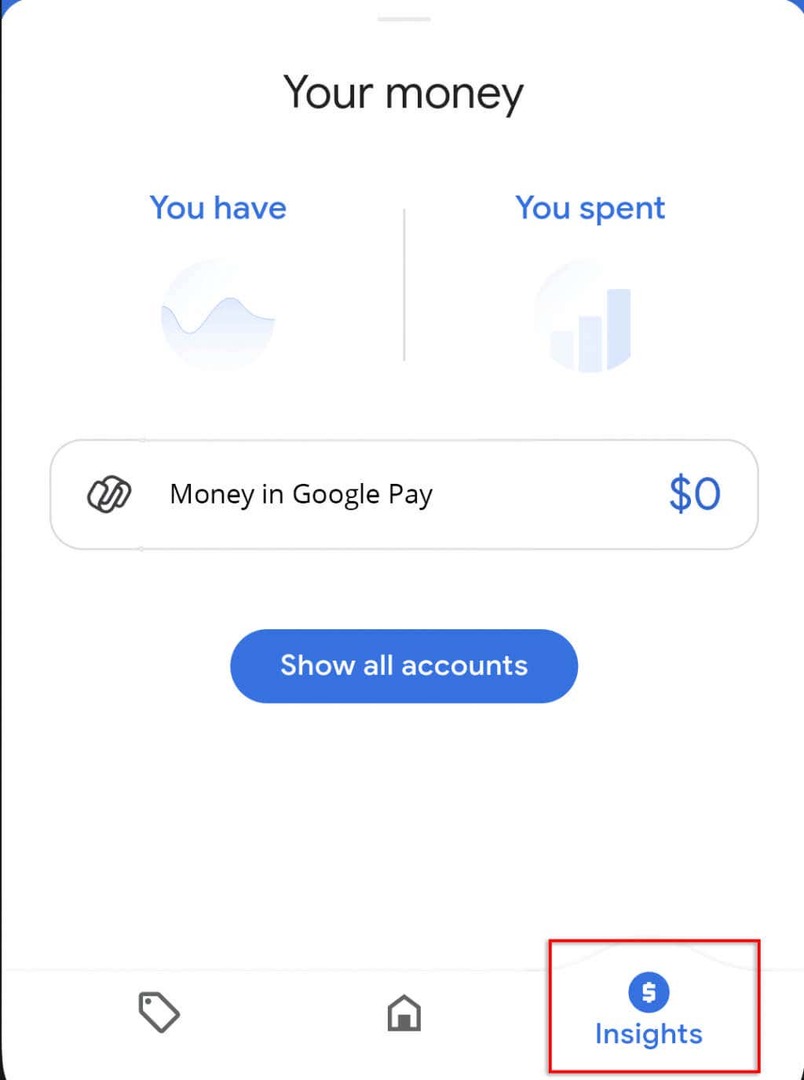
Task: Tap Show all accounts button
Action: click(x=404, y=666)
